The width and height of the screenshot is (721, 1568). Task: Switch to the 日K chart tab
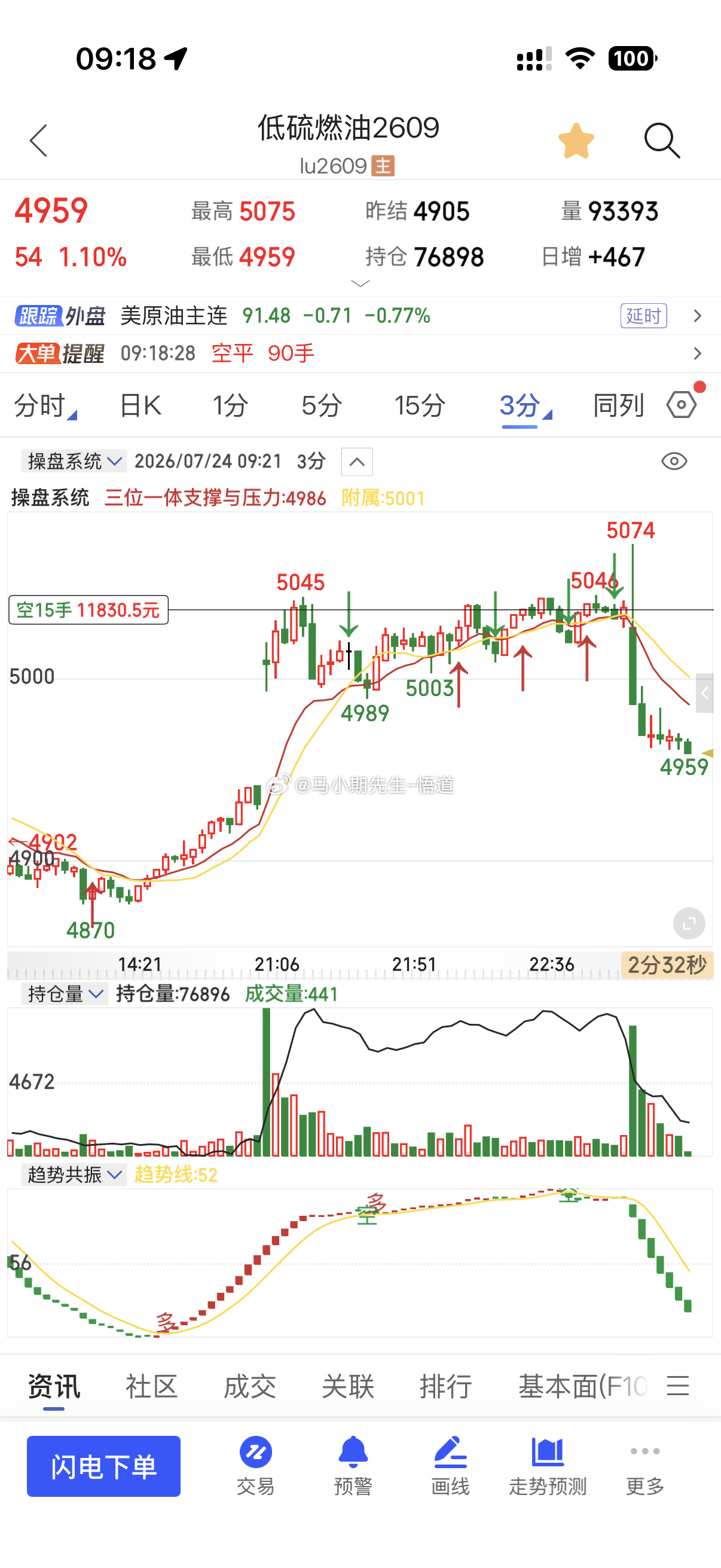[140, 405]
